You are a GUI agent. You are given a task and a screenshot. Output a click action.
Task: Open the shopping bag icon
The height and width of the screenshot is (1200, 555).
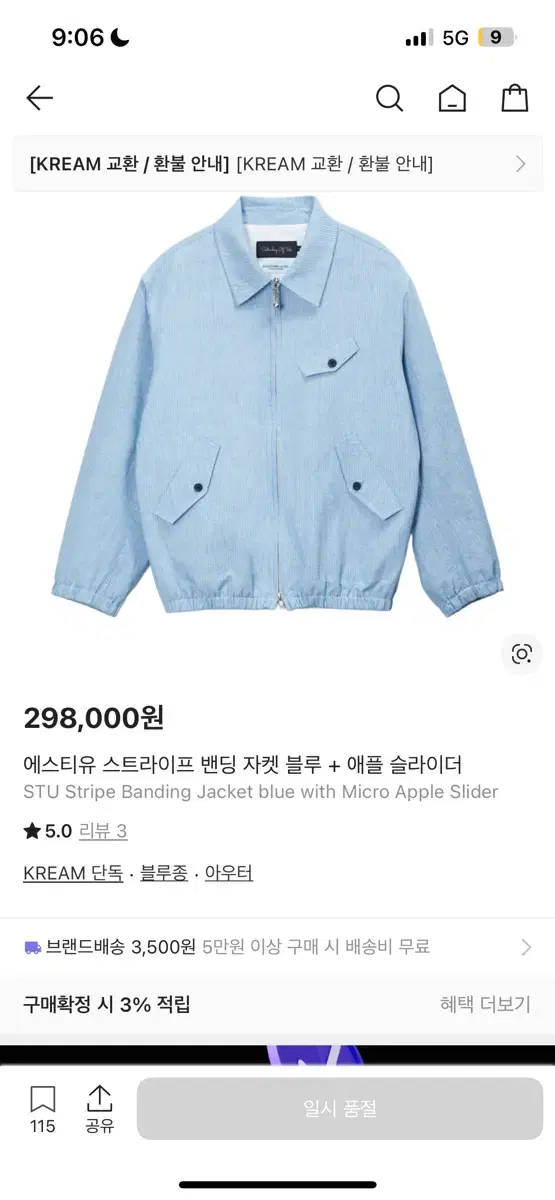(x=514, y=98)
